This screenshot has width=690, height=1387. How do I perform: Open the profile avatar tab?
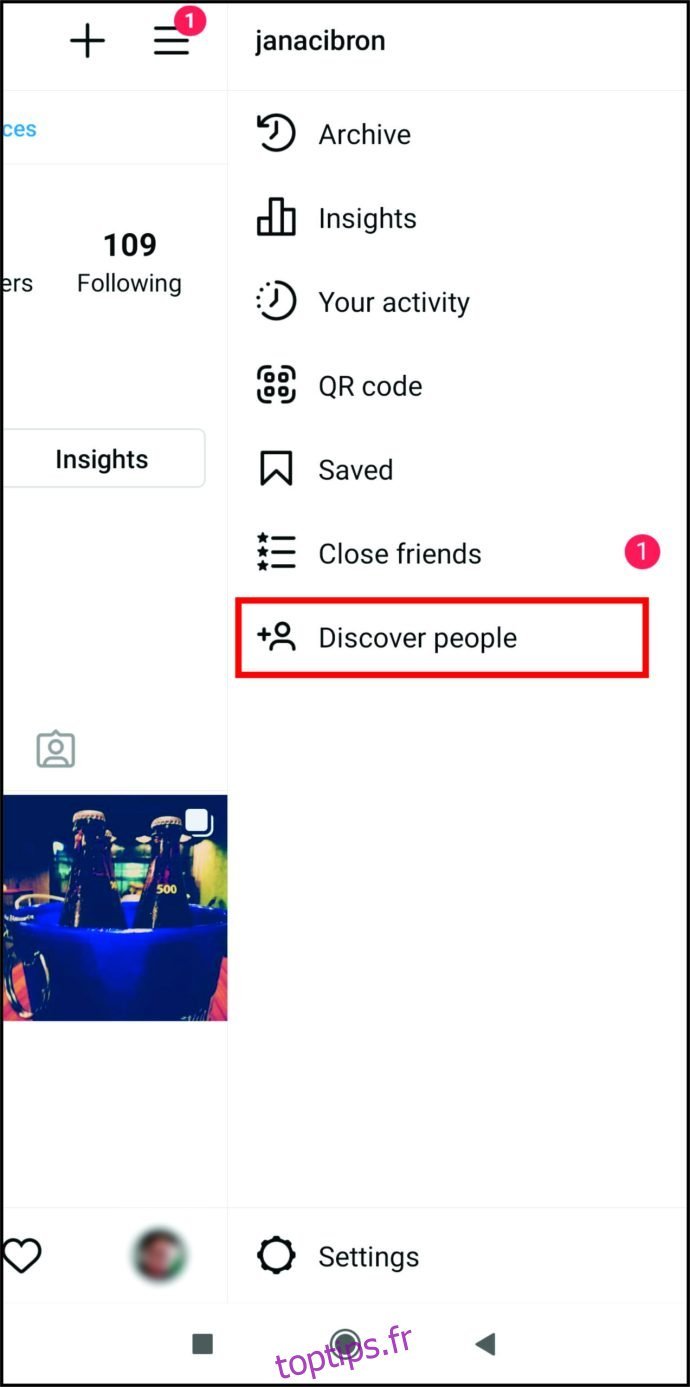click(160, 1255)
